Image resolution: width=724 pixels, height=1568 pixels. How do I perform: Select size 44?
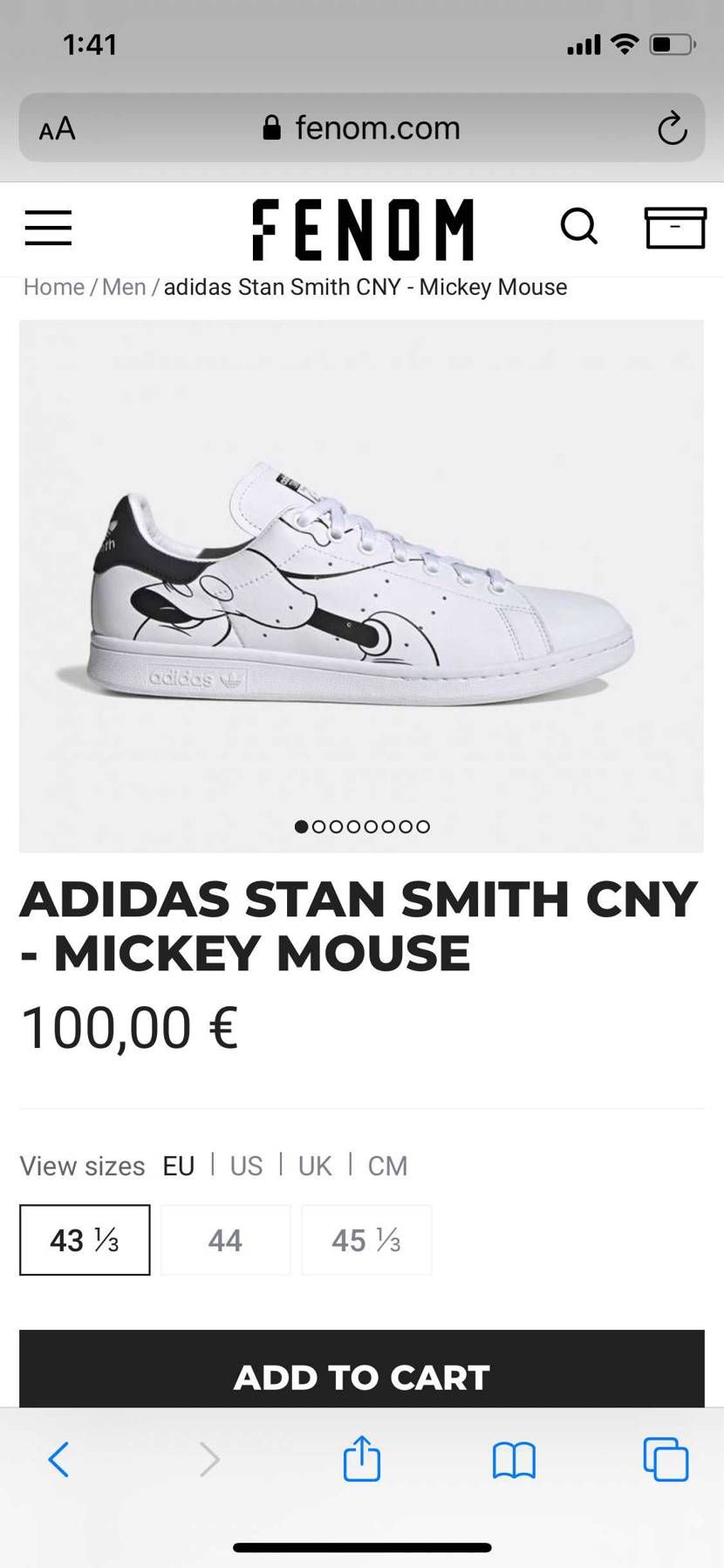[x=225, y=1240]
